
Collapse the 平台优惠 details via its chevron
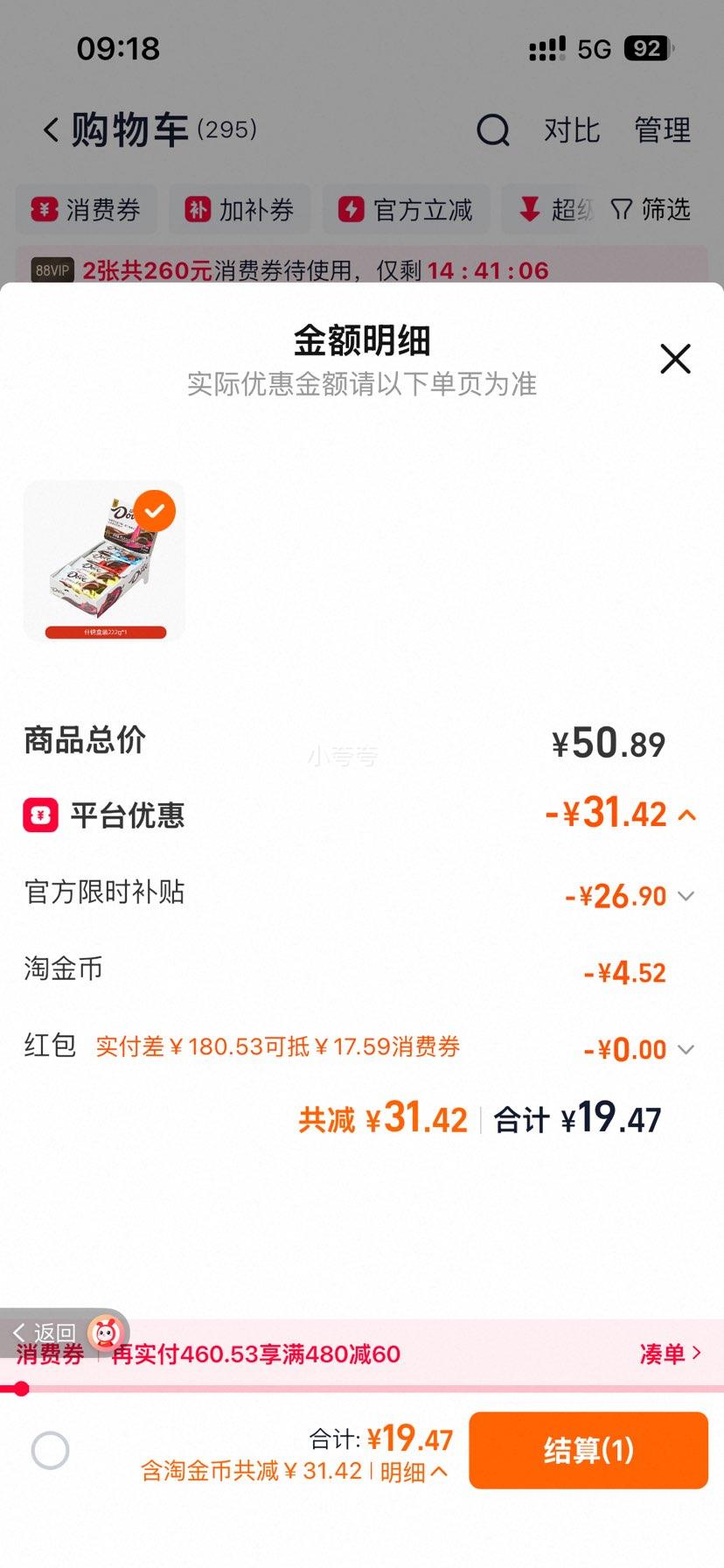pos(690,815)
